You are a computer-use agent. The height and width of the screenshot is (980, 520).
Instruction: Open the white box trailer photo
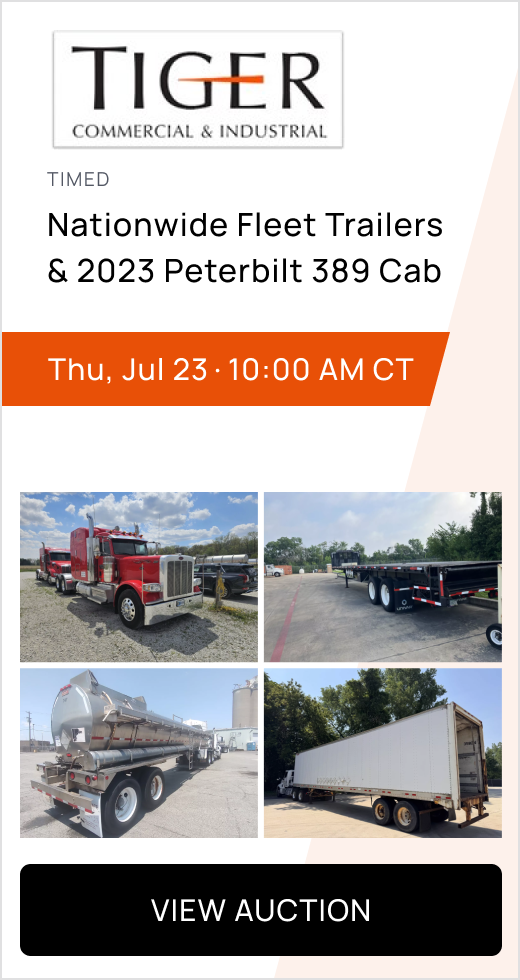pos(382,753)
